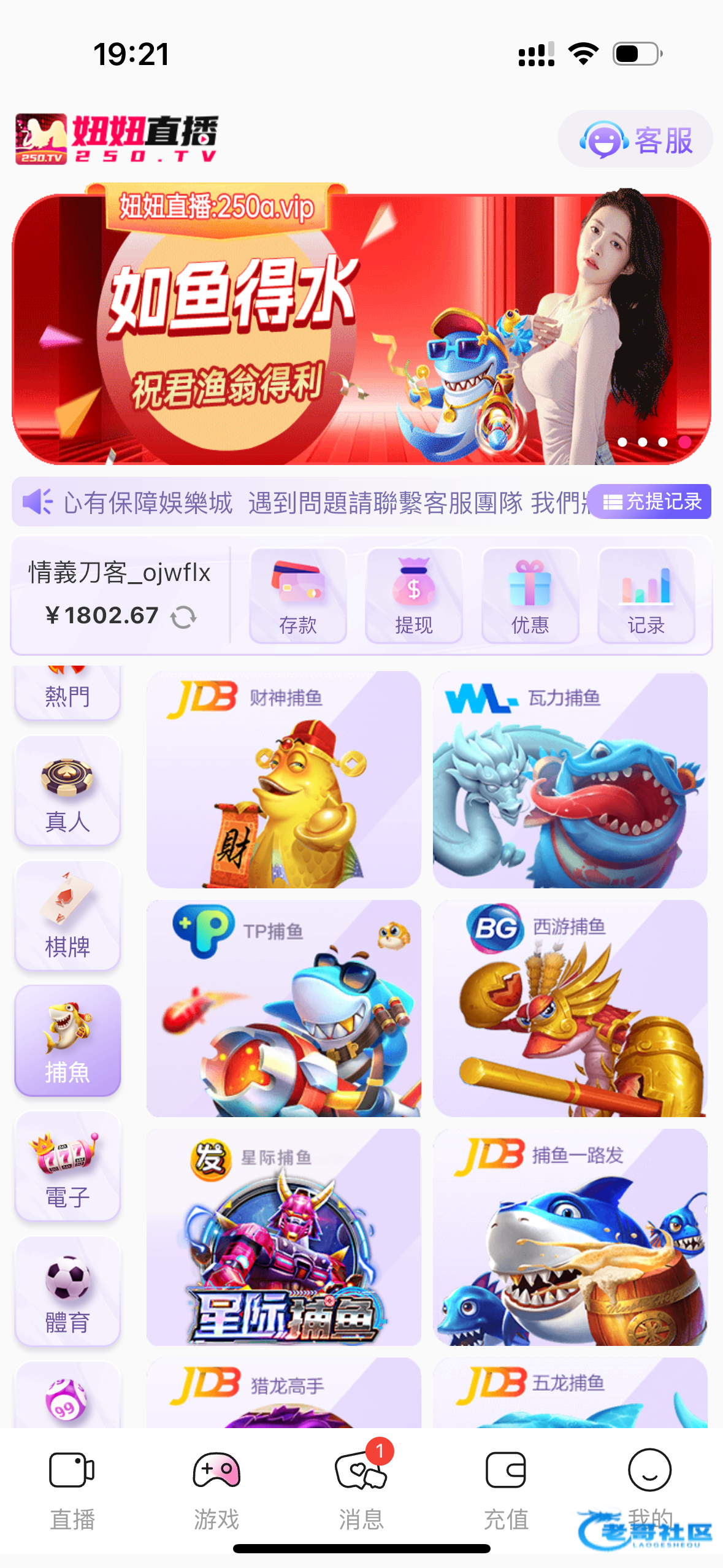Image resolution: width=723 pixels, height=1568 pixels.
Task: Launch the 瓦力捕鱼 game
Action: [570, 779]
